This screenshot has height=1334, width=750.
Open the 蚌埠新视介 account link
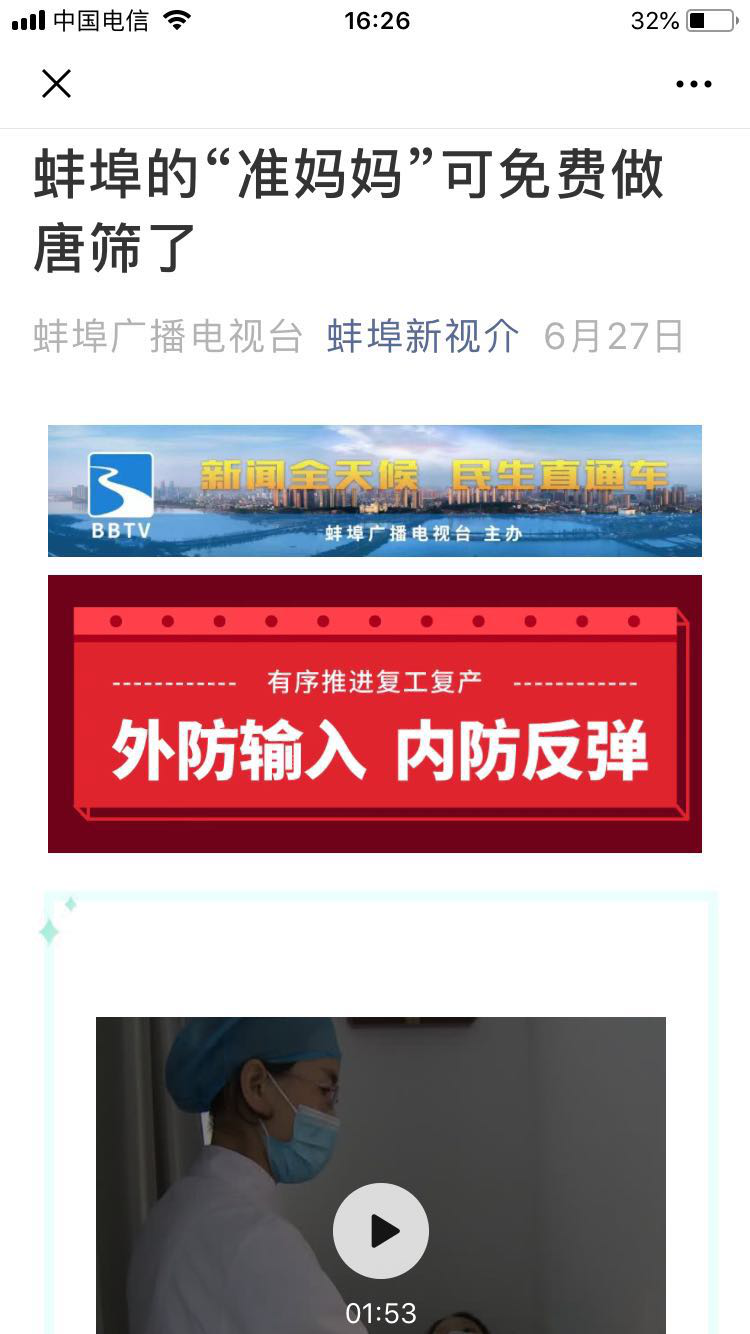(423, 337)
